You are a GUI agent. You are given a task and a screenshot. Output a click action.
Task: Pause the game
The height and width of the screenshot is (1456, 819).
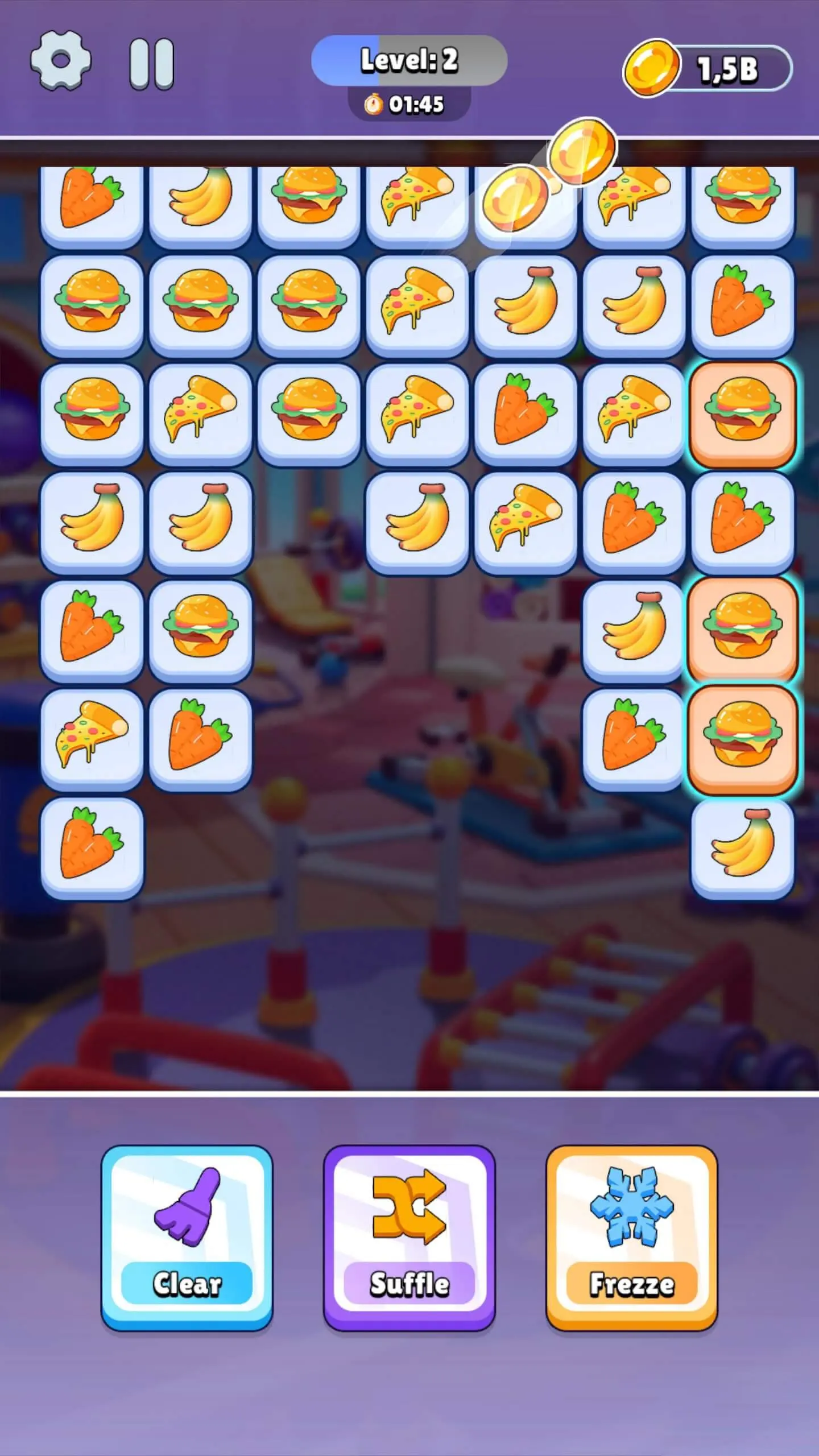pos(151,63)
